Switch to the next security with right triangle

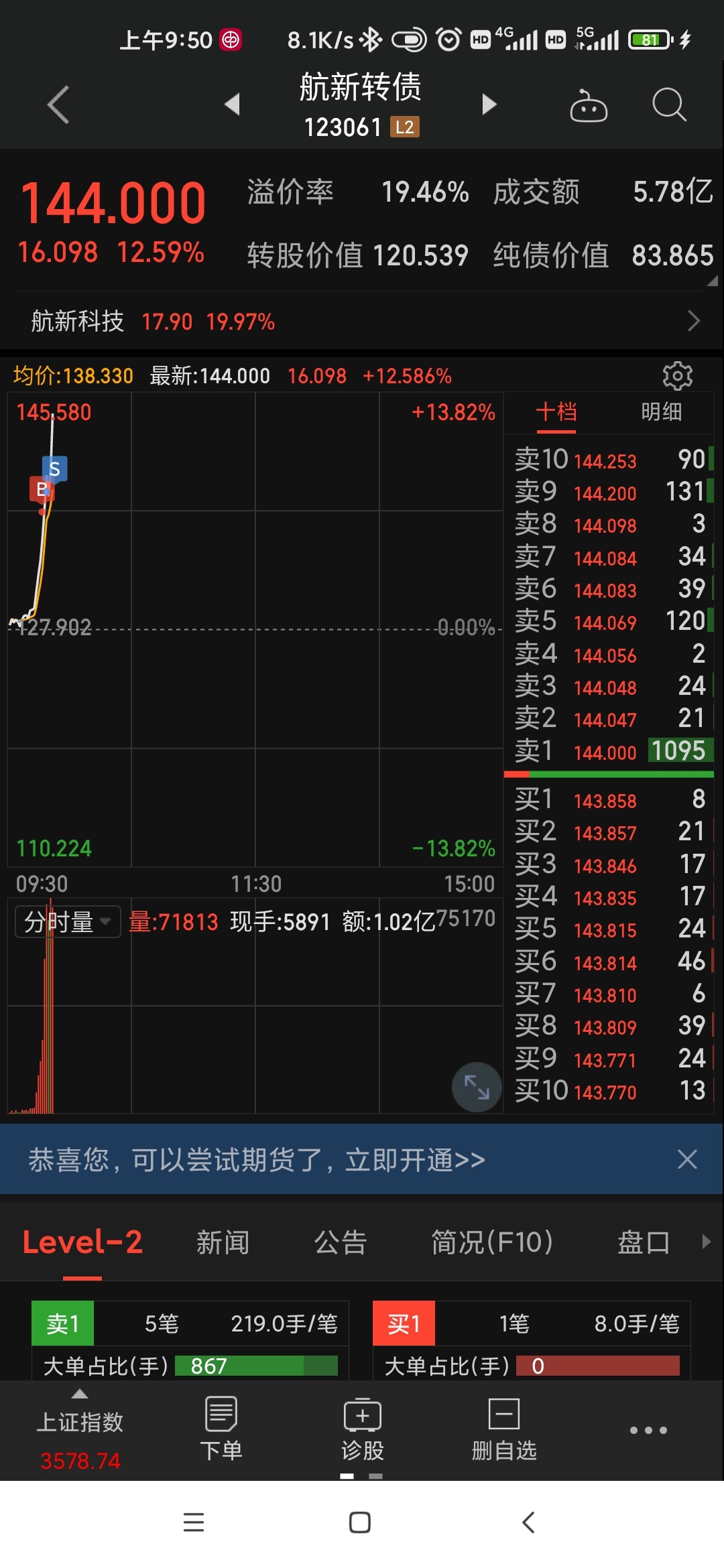pyautogui.click(x=489, y=105)
